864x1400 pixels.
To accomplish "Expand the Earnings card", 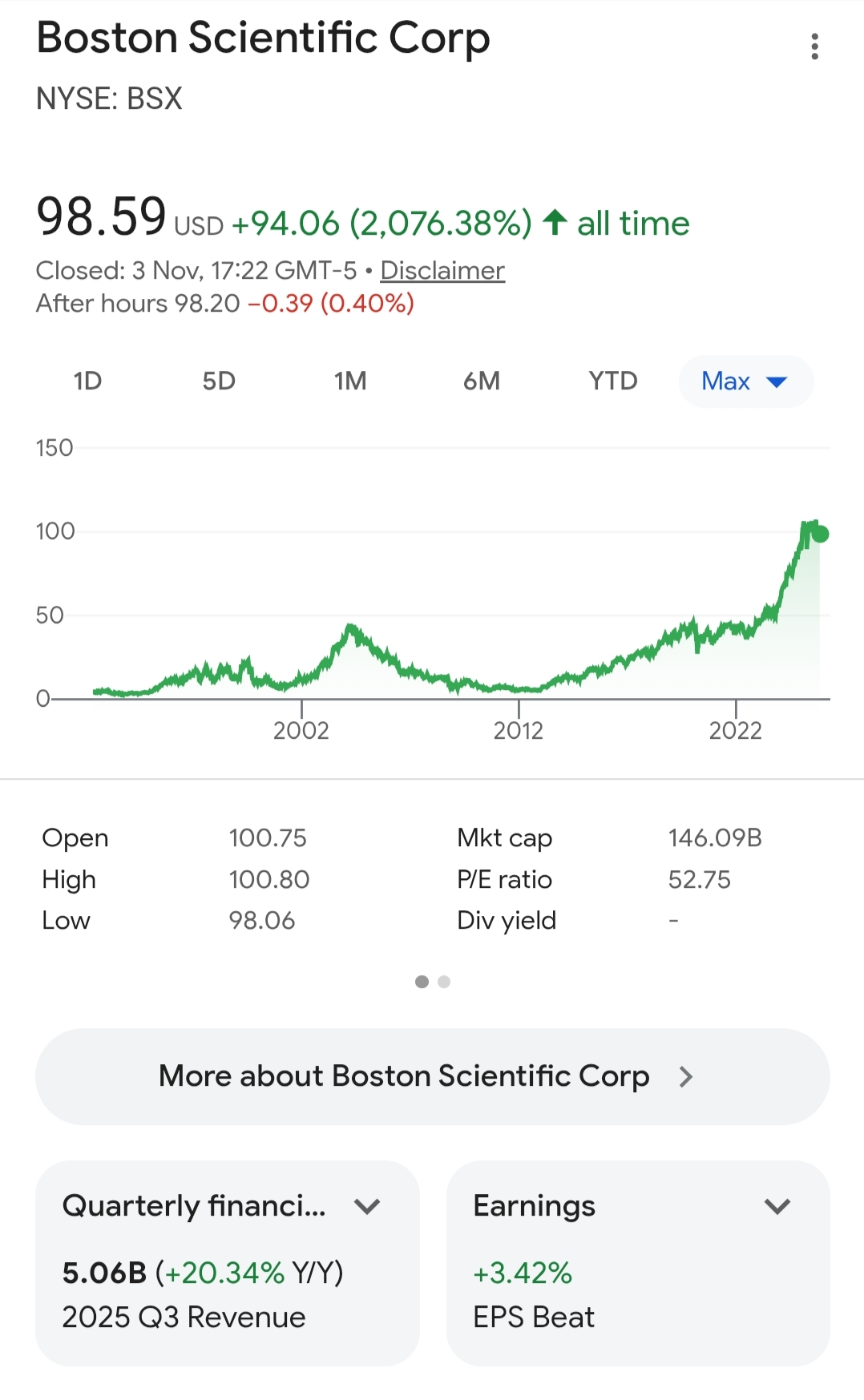I will [638, 1263].
